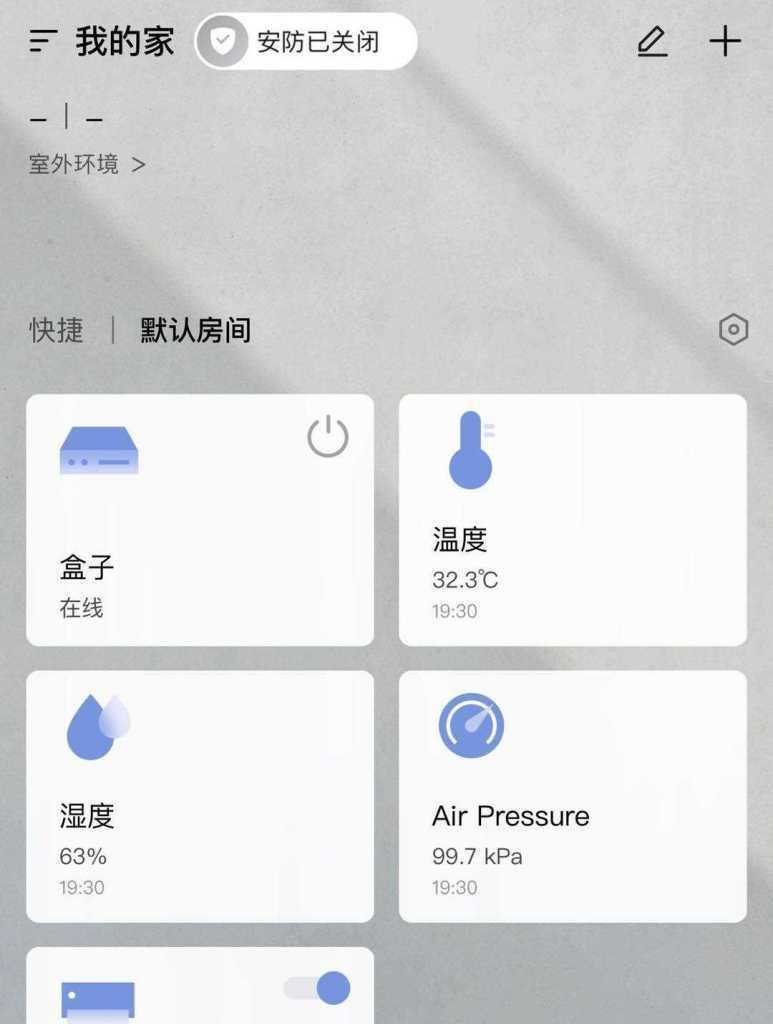Turn off the air conditioner switch
This screenshot has width=773, height=1024.
(x=318, y=988)
